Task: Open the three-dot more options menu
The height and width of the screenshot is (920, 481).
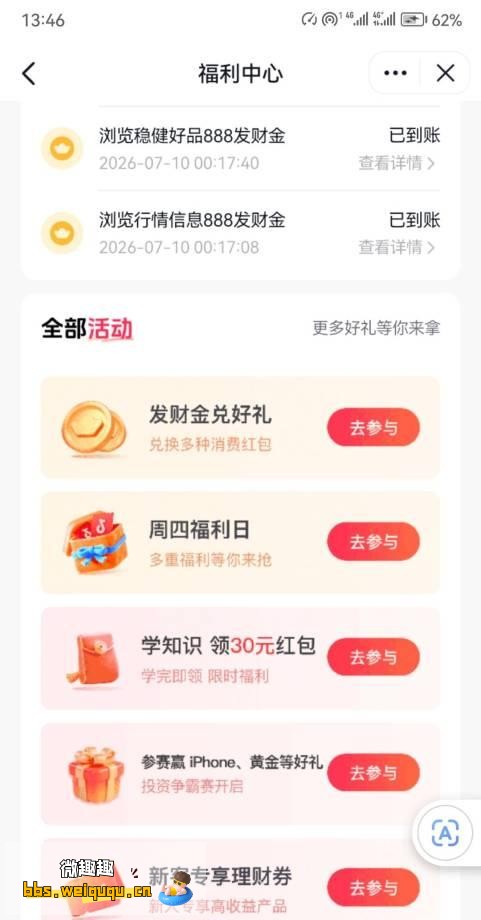Action: coord(395,73)
